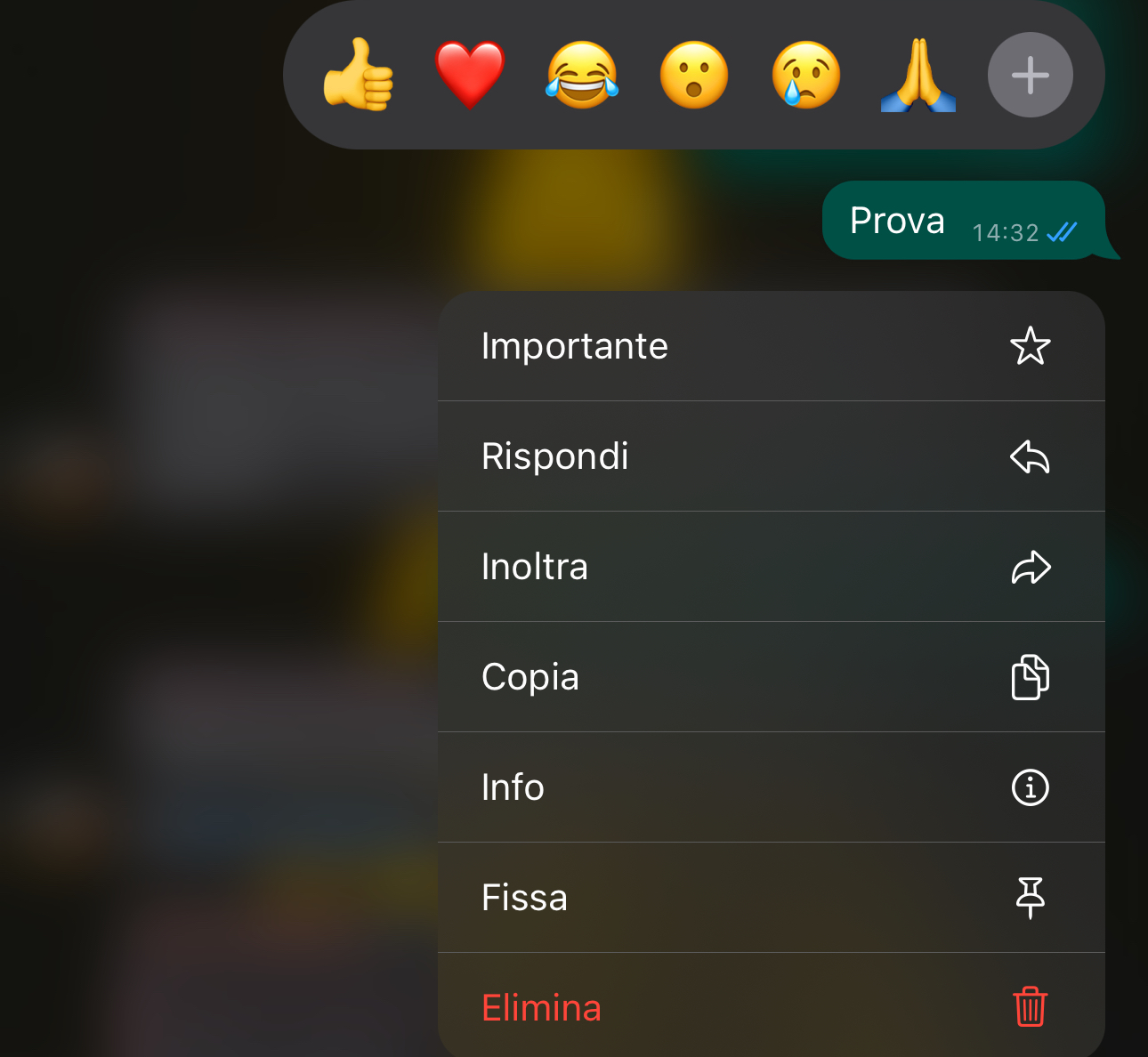The width and height of the screenshot is (1148, 1057).
Task: React with the folded hands emoji
Action: coord(918,76)
